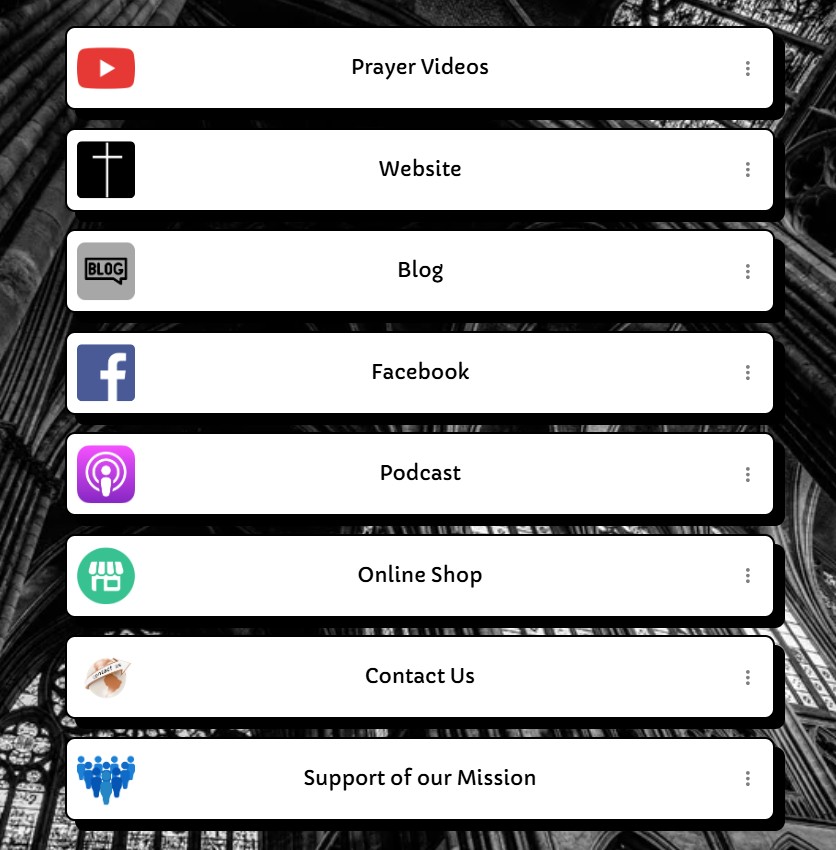Screen dimensions: 836x850
Task: Open the Website link
Action: click(x=420, y=169)
